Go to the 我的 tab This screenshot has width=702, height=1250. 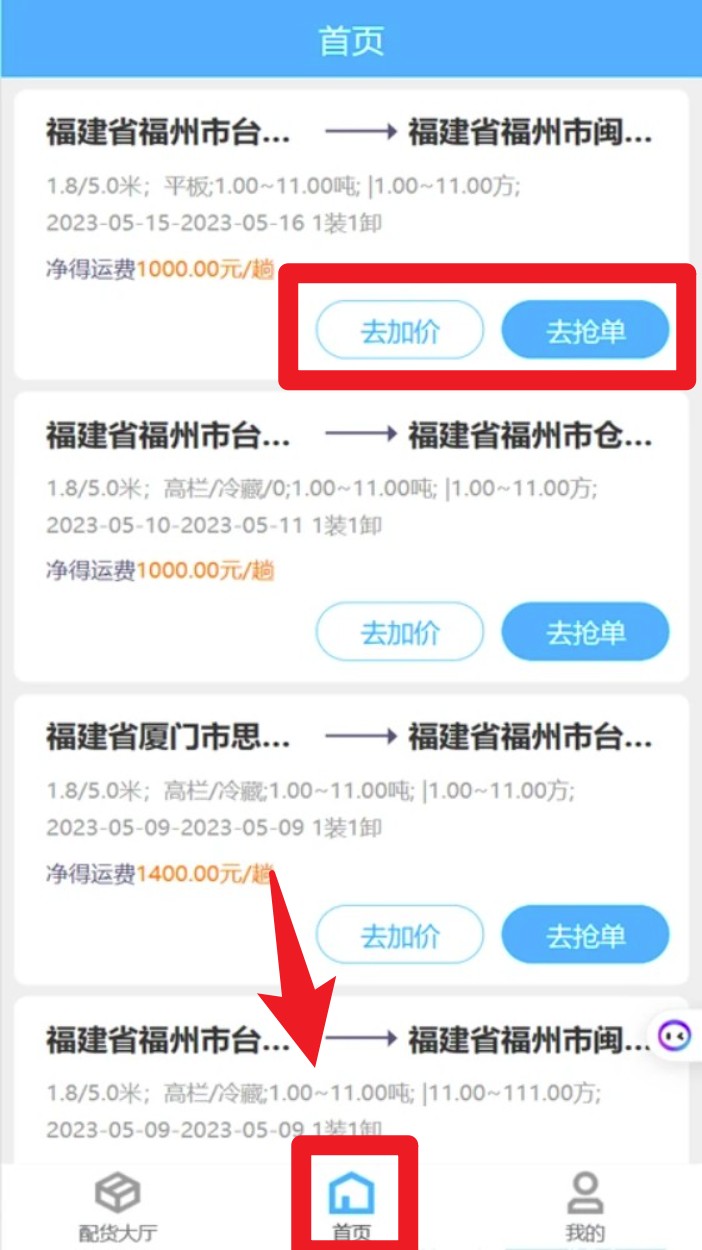point(585,1207)
